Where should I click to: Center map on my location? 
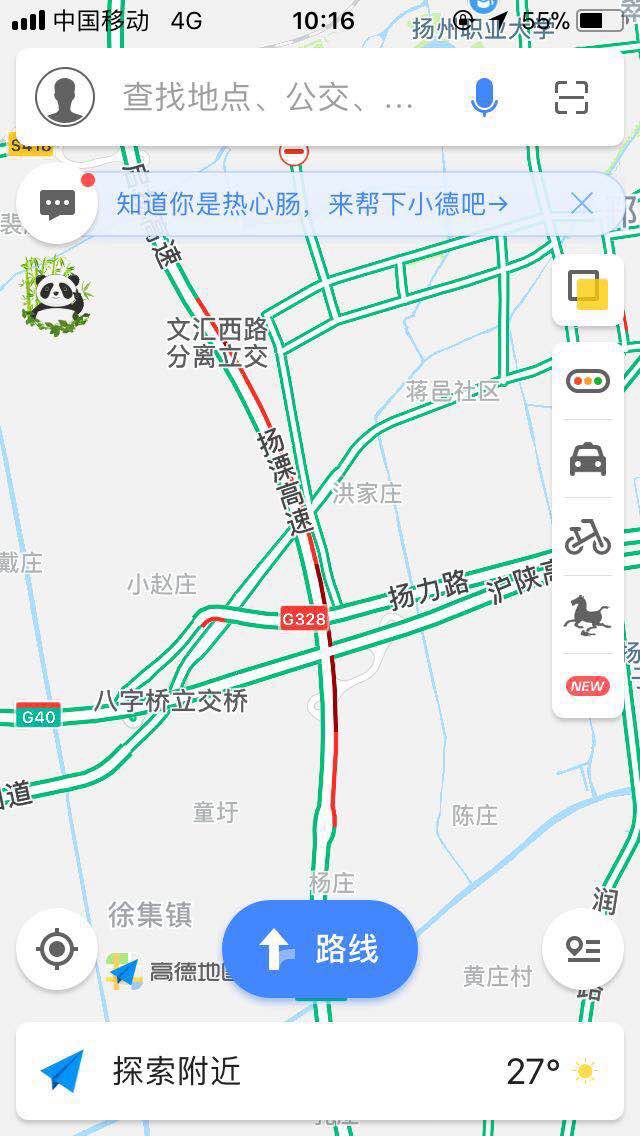tap(57, 948)
